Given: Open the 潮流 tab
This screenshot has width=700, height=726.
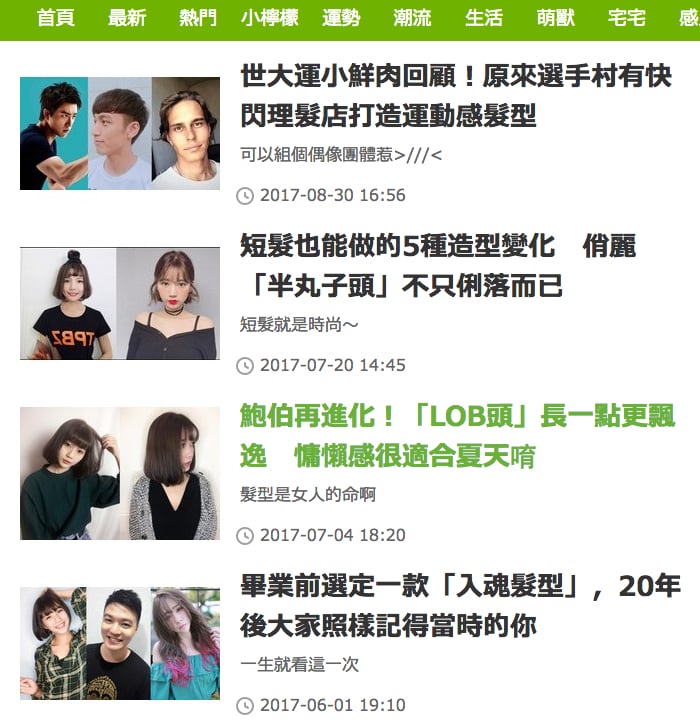Looking at the screenshot, I should [x=412, y=19].
